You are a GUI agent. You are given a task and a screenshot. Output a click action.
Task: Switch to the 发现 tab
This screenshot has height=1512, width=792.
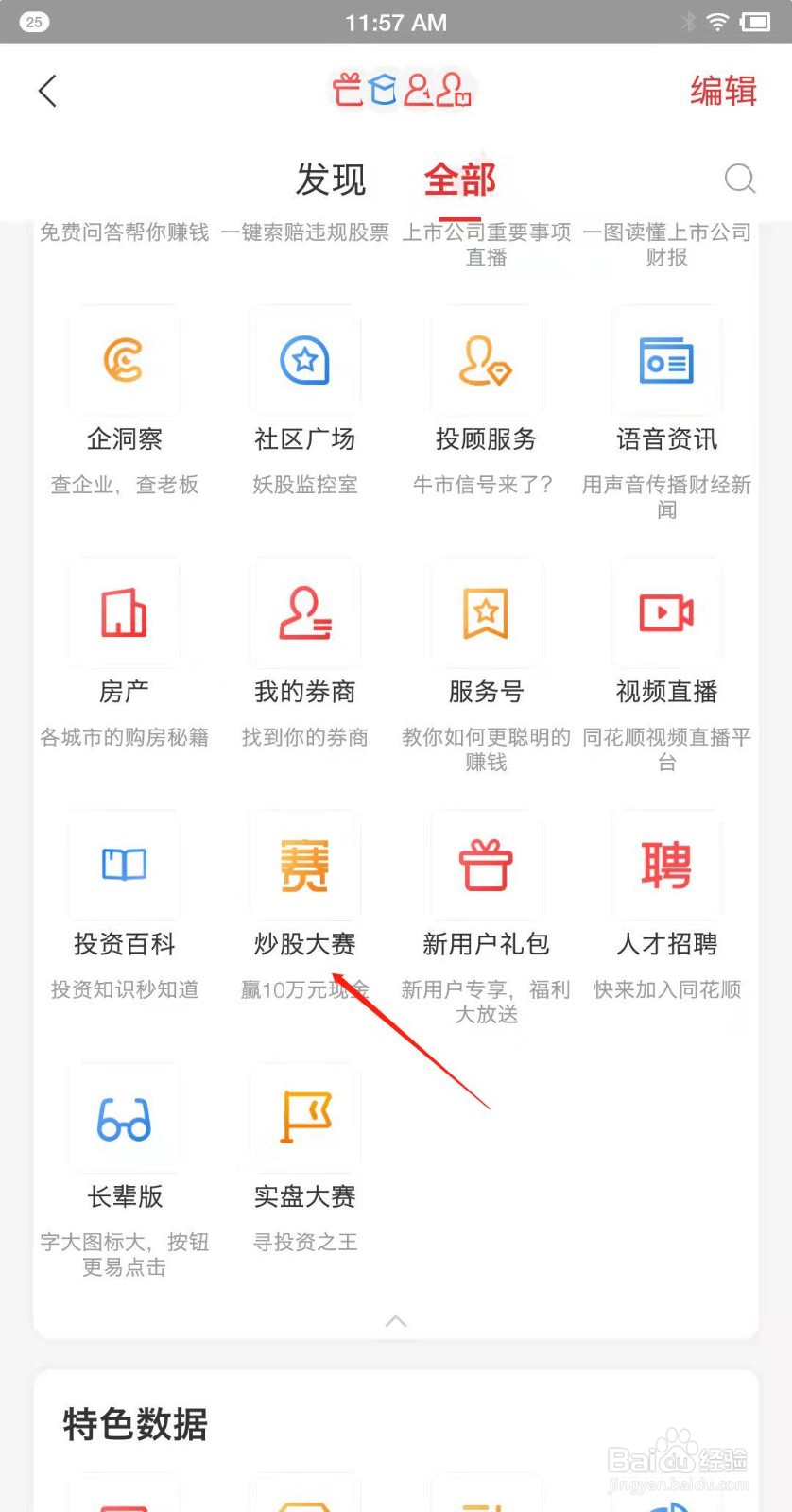tap(330, 180)
